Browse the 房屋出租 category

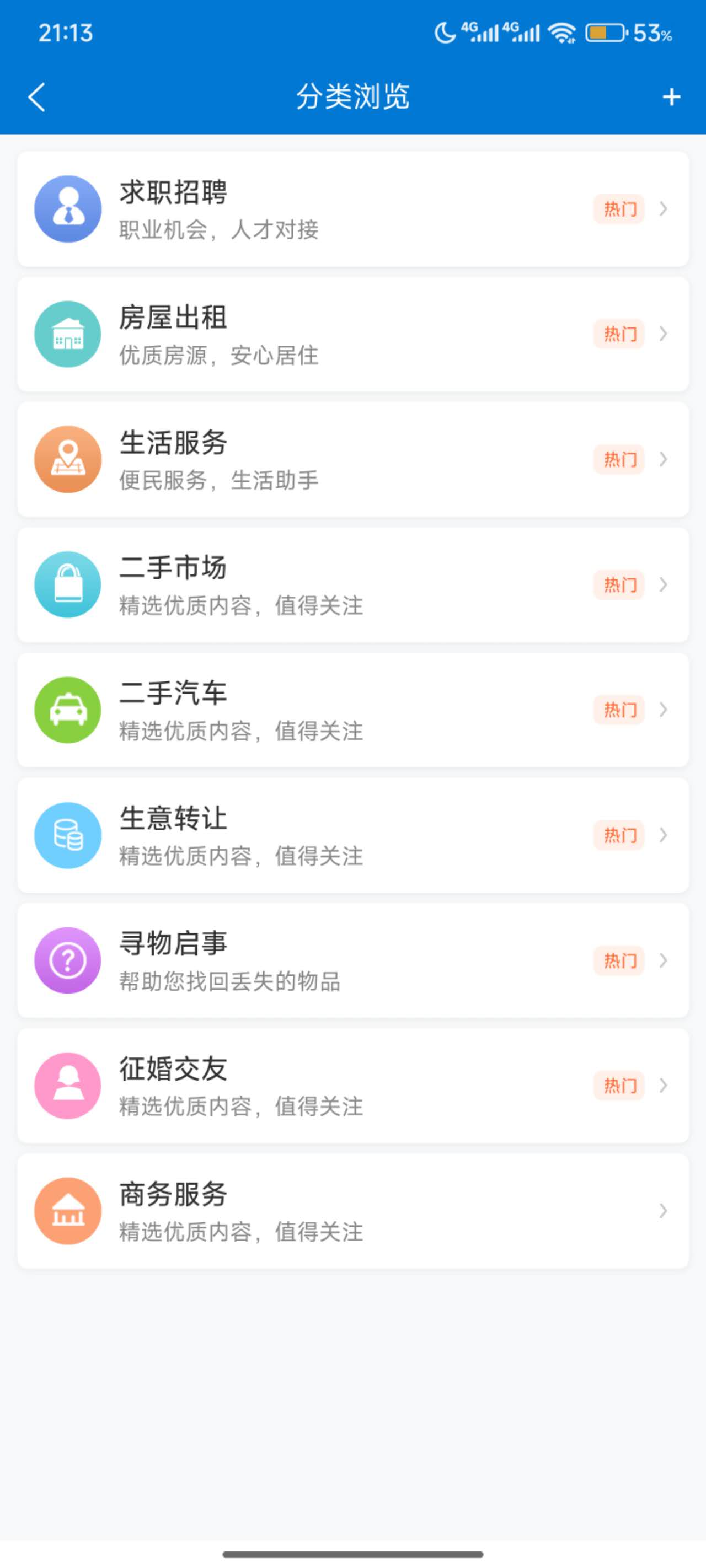pos(352,334)
